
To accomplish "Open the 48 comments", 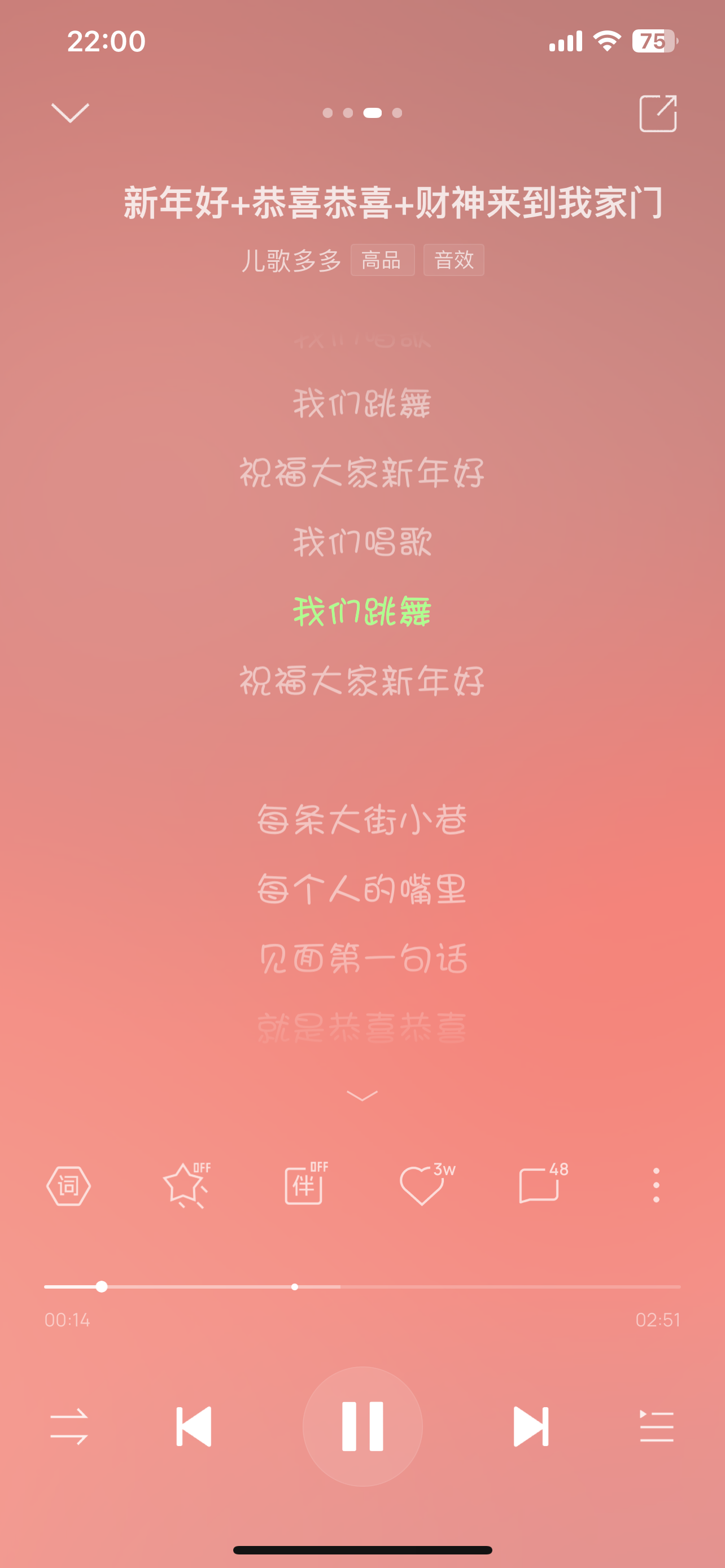I will 539,1185.
